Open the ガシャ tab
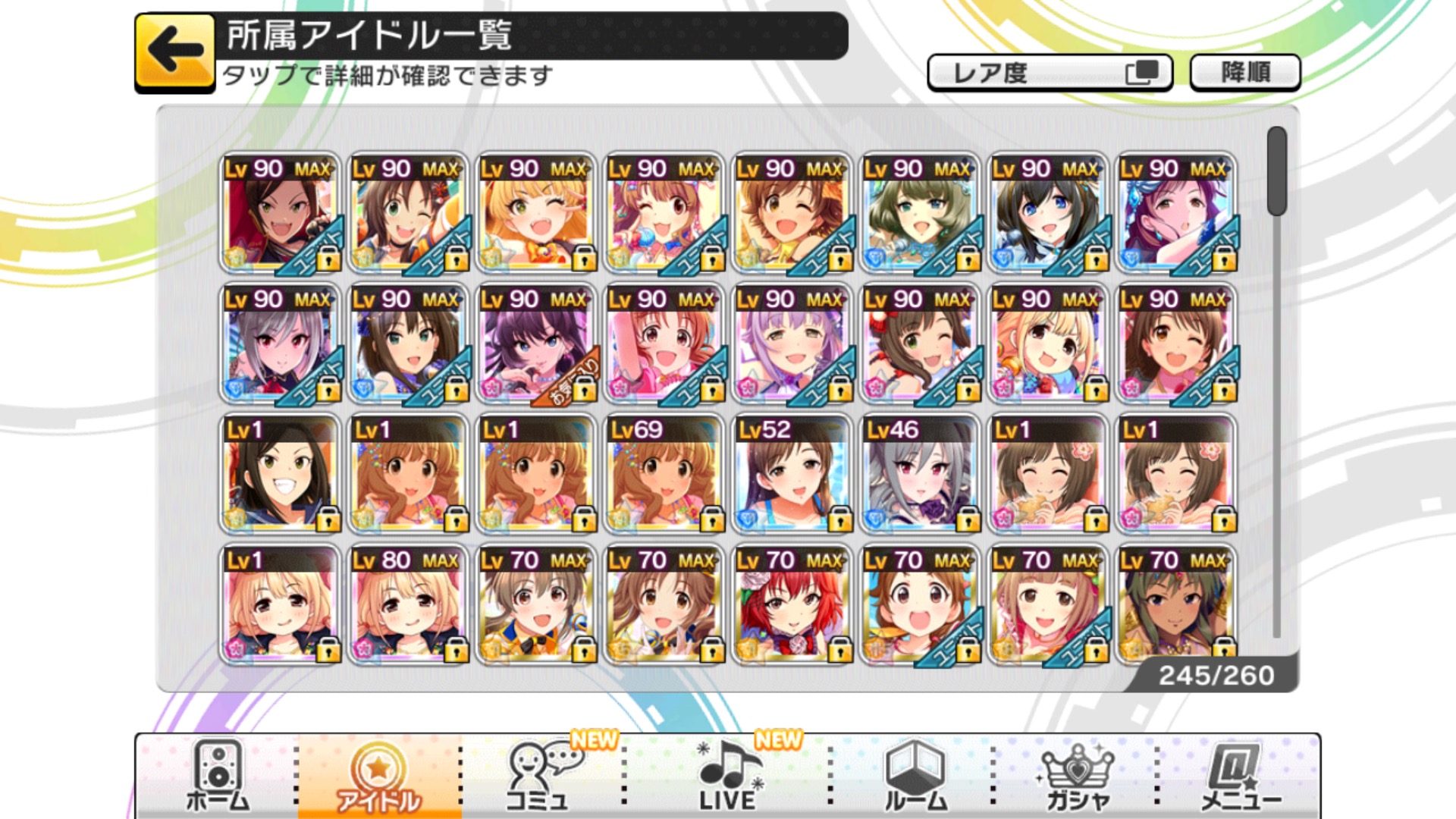Image resolution: width=1456 pixels, height=819 pixels. [x=1077, y=776]
